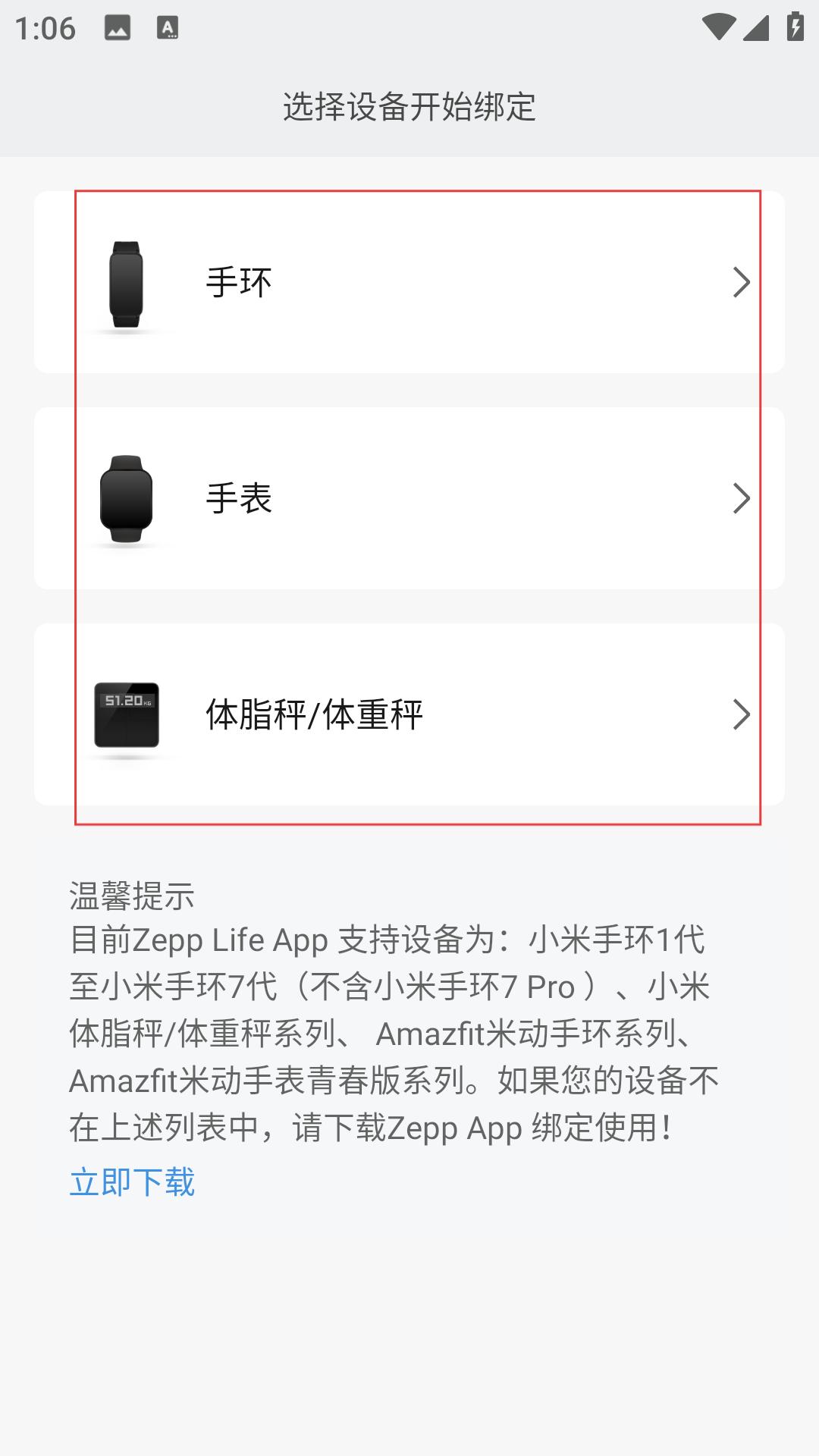Choose 手表 watch to bind
The height and width of the screenshot is (1456, 819).
point(409,498)
